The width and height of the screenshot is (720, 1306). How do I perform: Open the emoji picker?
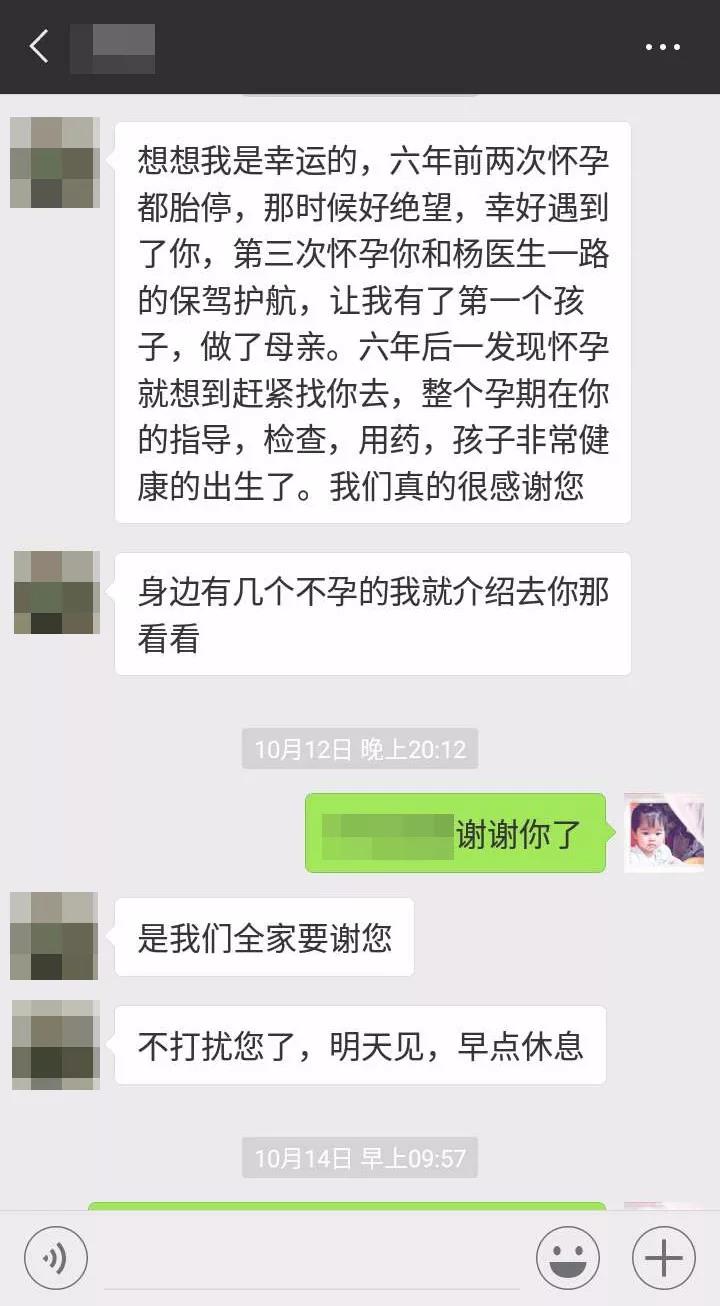pos(567,1257)
